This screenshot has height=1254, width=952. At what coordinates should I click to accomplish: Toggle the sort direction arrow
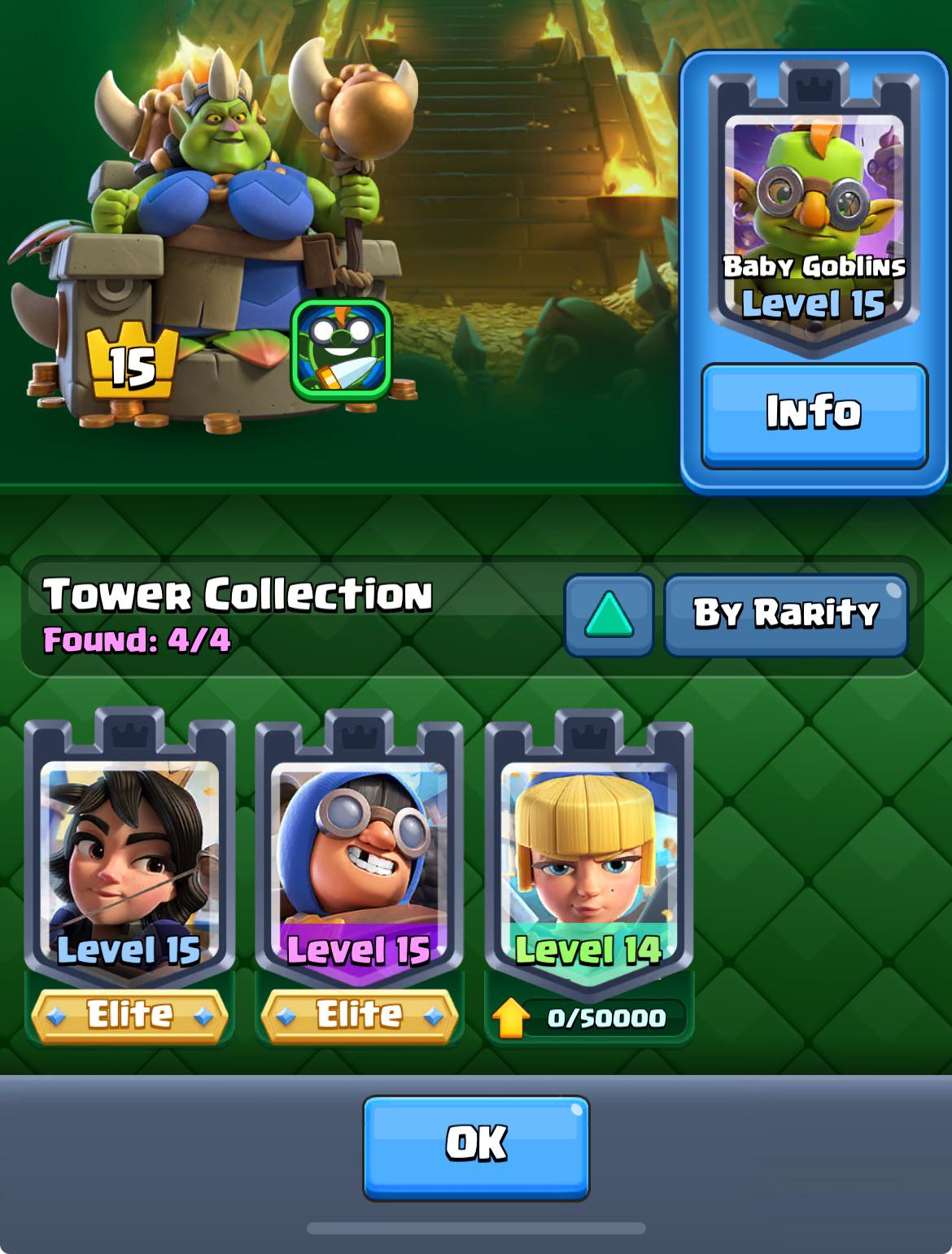[609, 614]
